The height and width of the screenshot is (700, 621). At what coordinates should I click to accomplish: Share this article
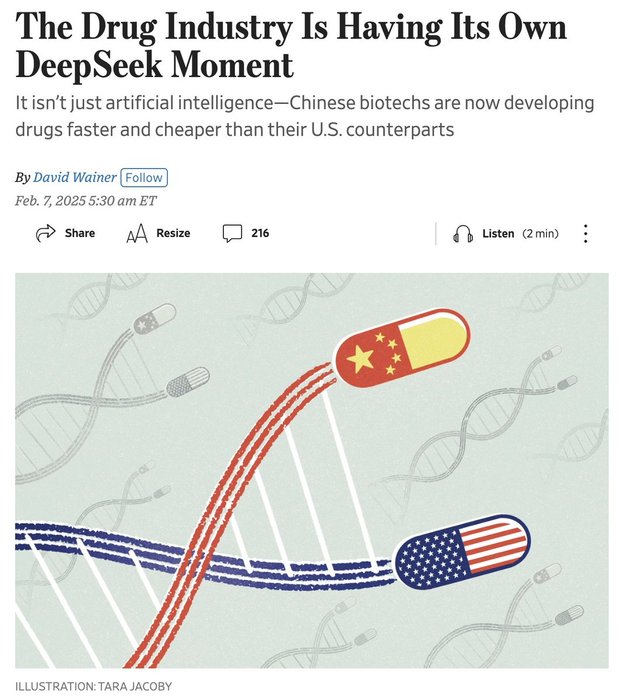pos(66,233)
